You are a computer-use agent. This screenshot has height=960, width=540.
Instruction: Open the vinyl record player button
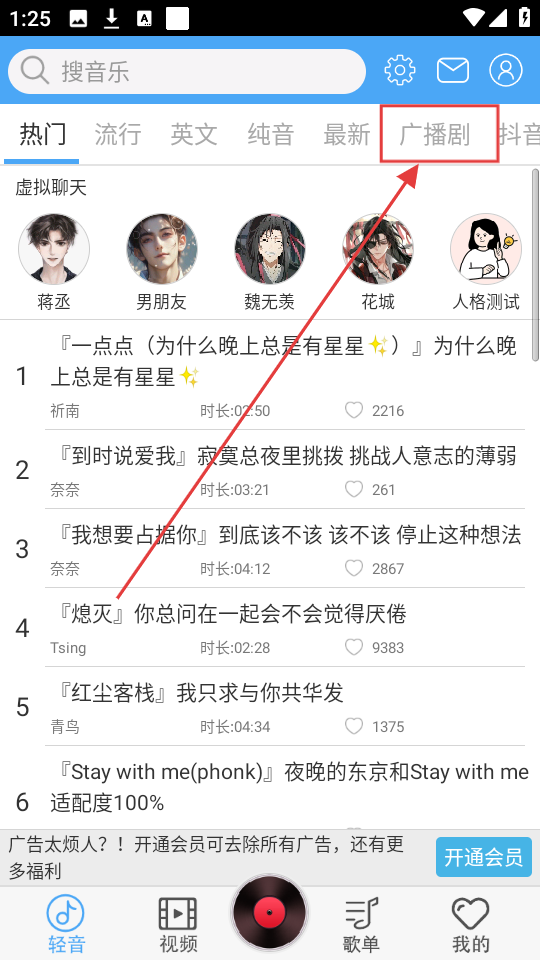click(x=269, y=913)
